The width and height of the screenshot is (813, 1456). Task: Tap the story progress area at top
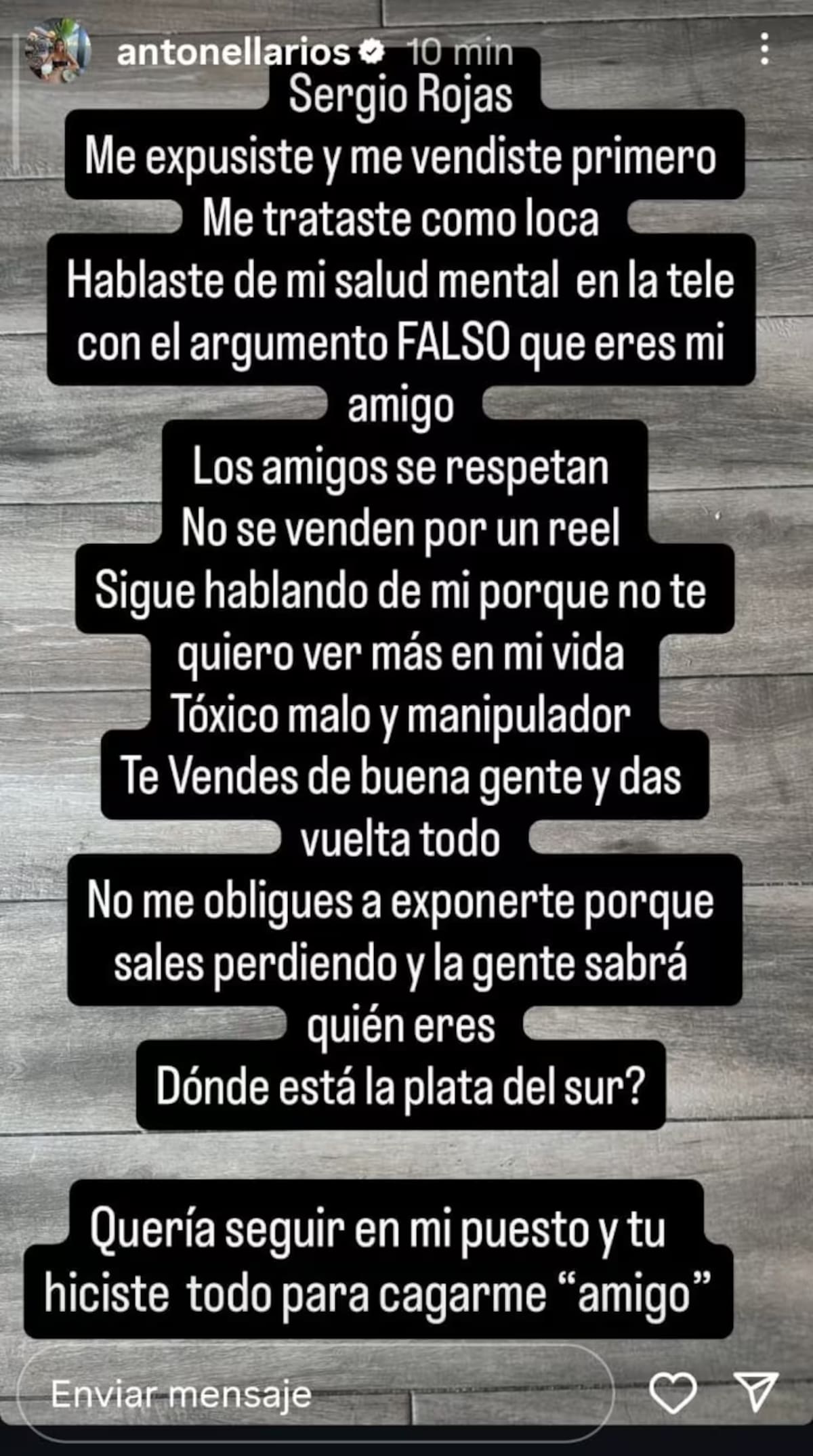(x=406, y=7)
